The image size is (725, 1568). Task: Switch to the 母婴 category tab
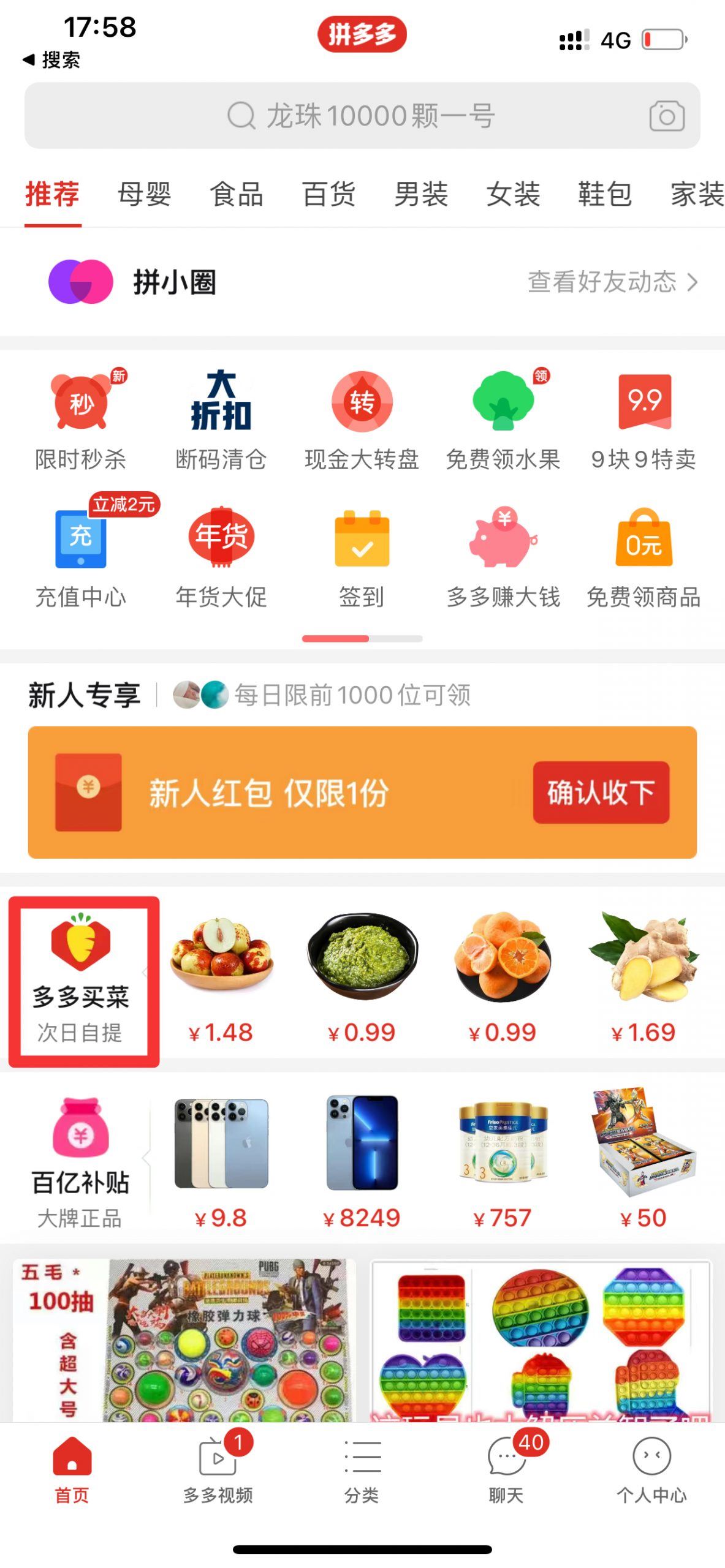click(x=144, y=194)
